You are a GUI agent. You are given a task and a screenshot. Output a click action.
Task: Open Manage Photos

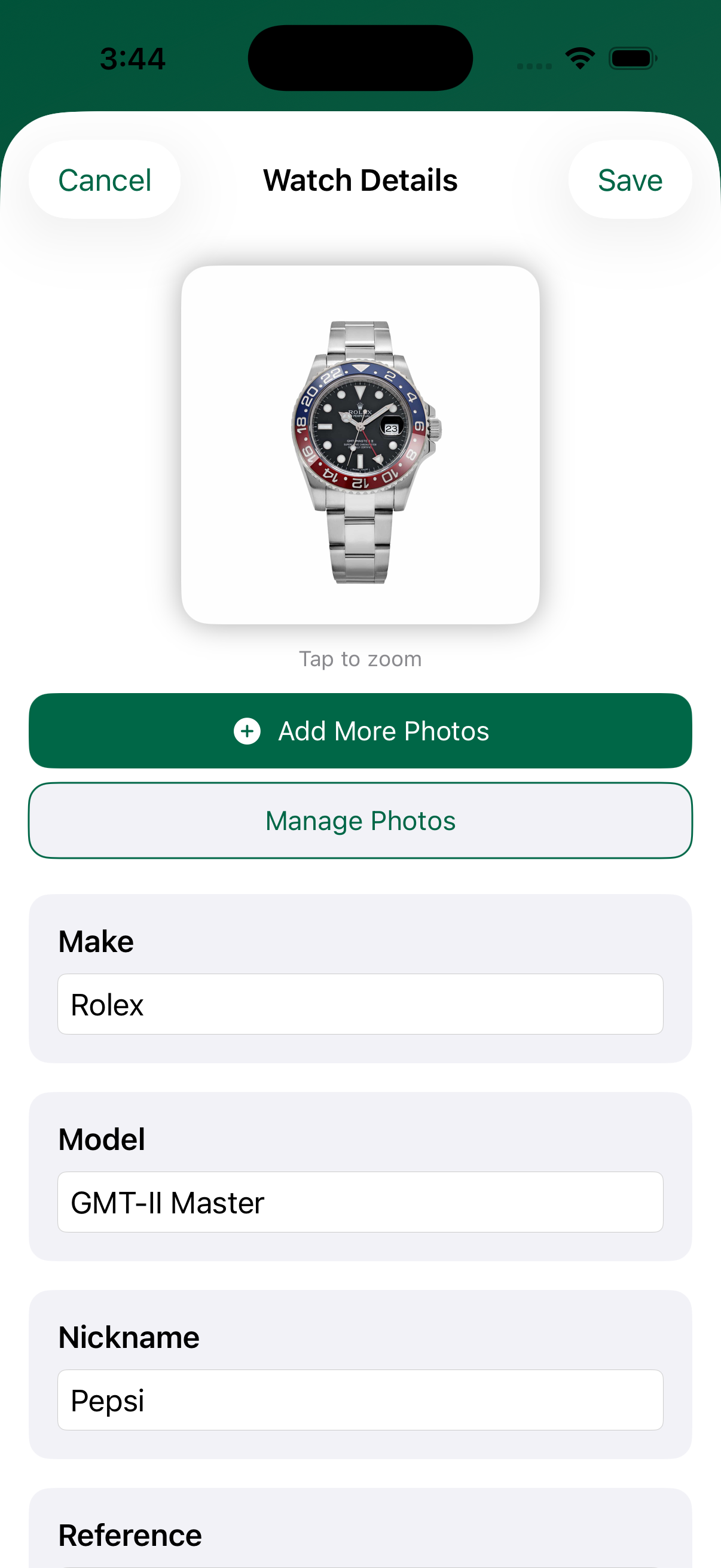[x=360, y=820]
